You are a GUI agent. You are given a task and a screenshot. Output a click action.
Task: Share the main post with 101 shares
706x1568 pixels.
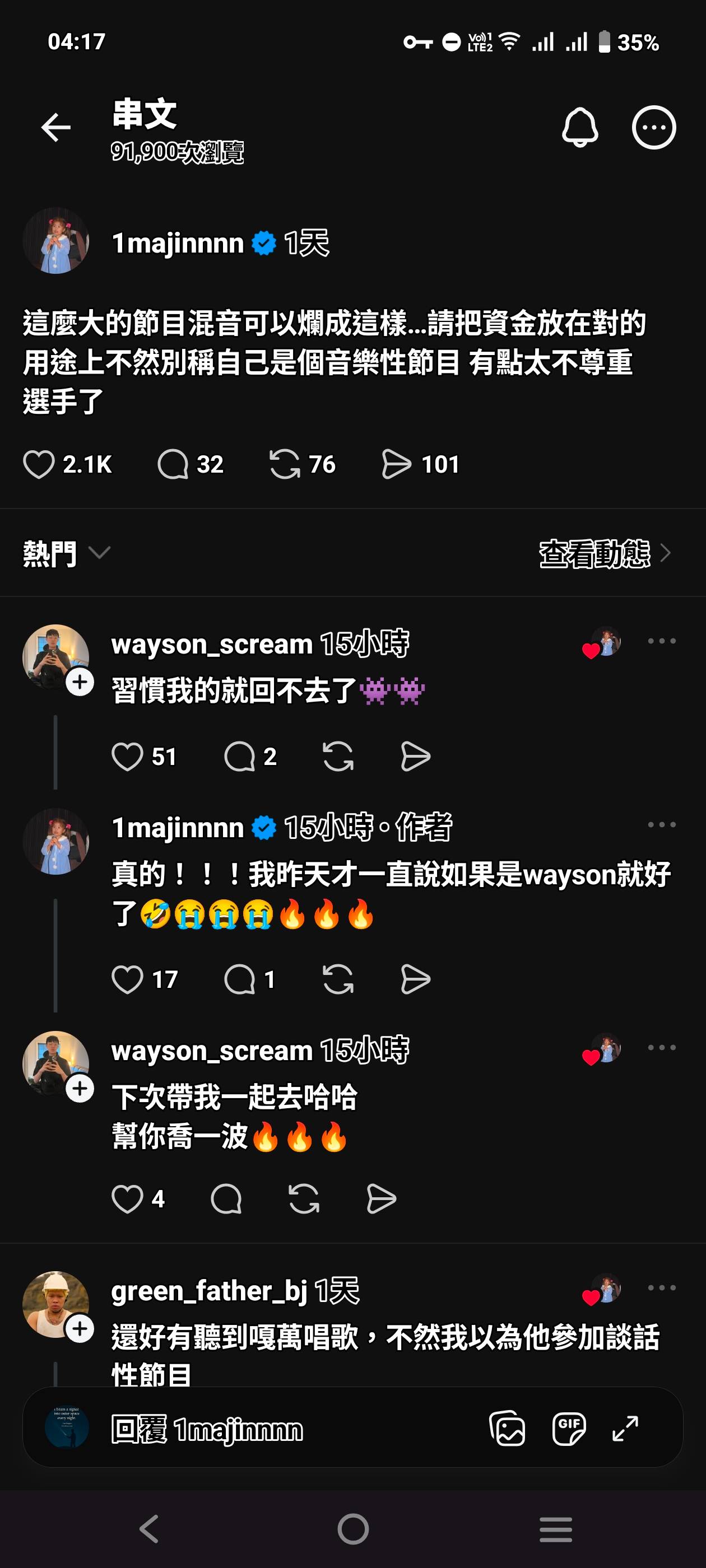pyautogui.click(x=396, y=464)
